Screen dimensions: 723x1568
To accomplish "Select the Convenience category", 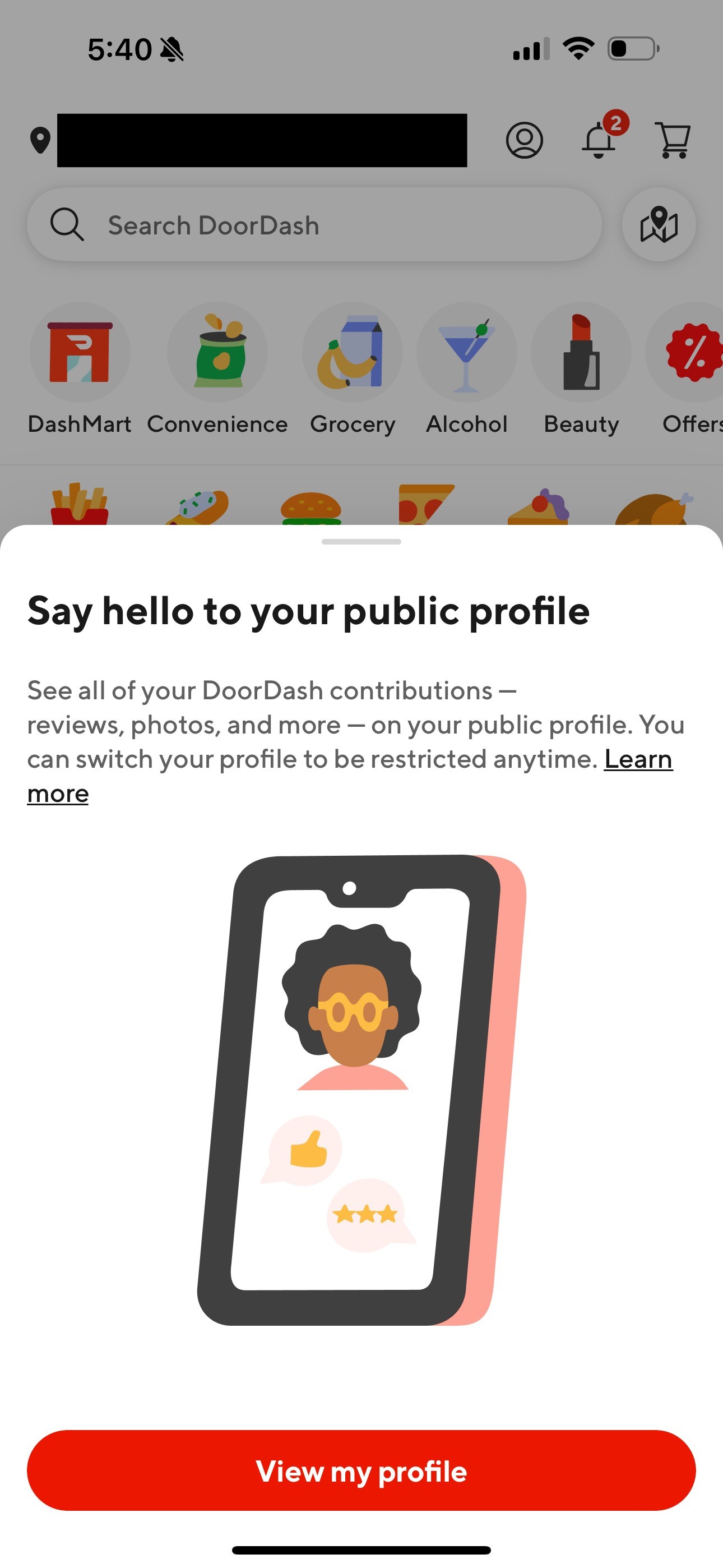I will click(217, 369).
